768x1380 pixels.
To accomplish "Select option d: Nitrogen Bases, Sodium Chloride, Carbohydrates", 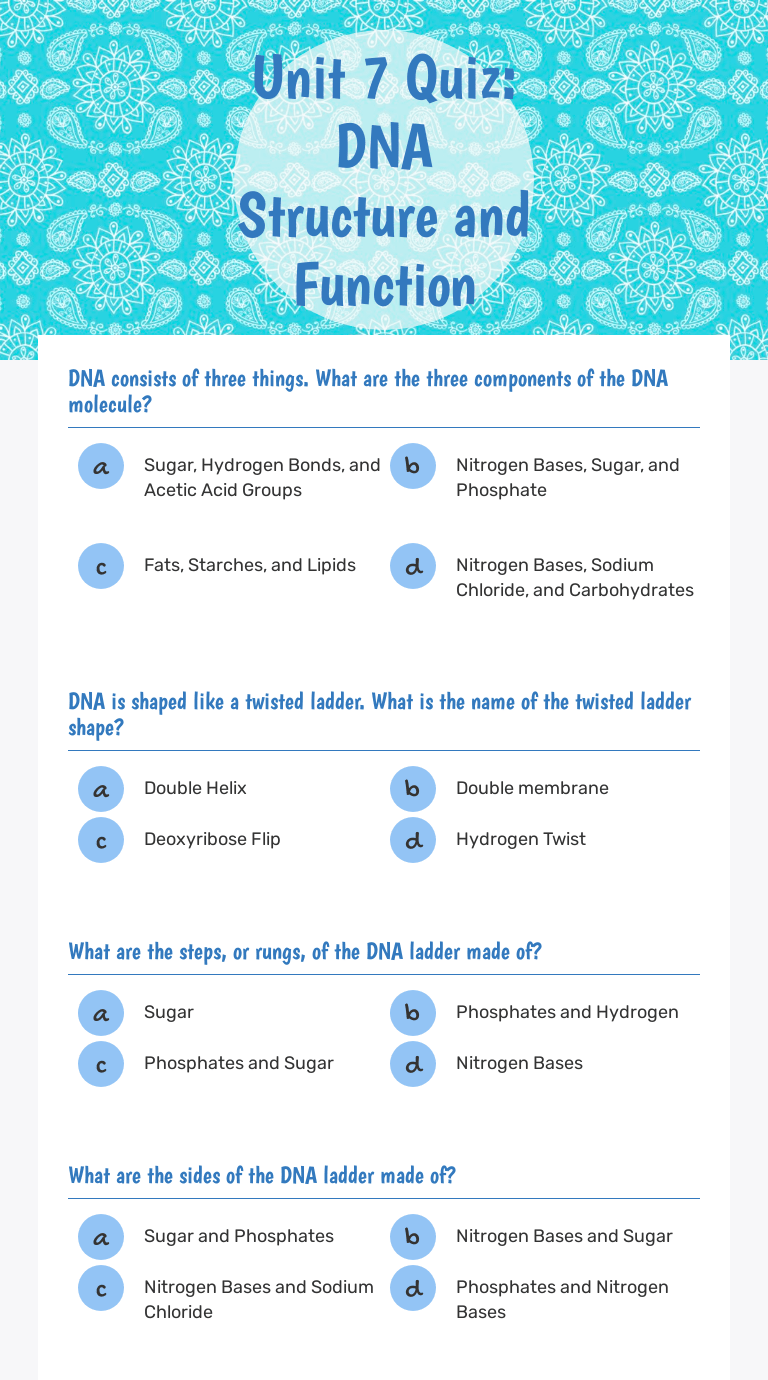I will click(413, 566).
